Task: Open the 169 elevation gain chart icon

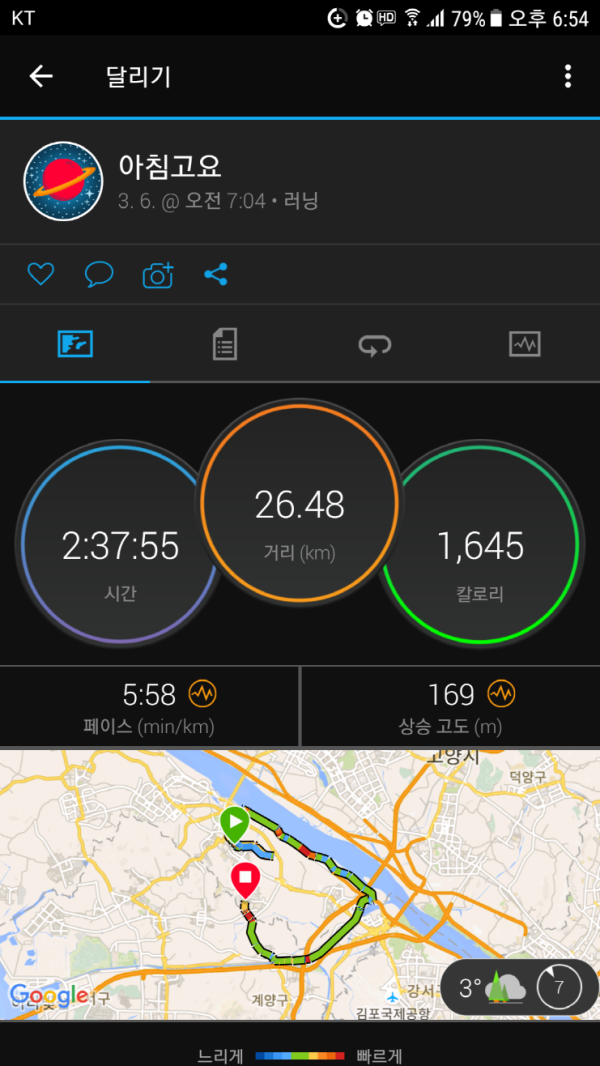Action: click(x=501, y=693)
